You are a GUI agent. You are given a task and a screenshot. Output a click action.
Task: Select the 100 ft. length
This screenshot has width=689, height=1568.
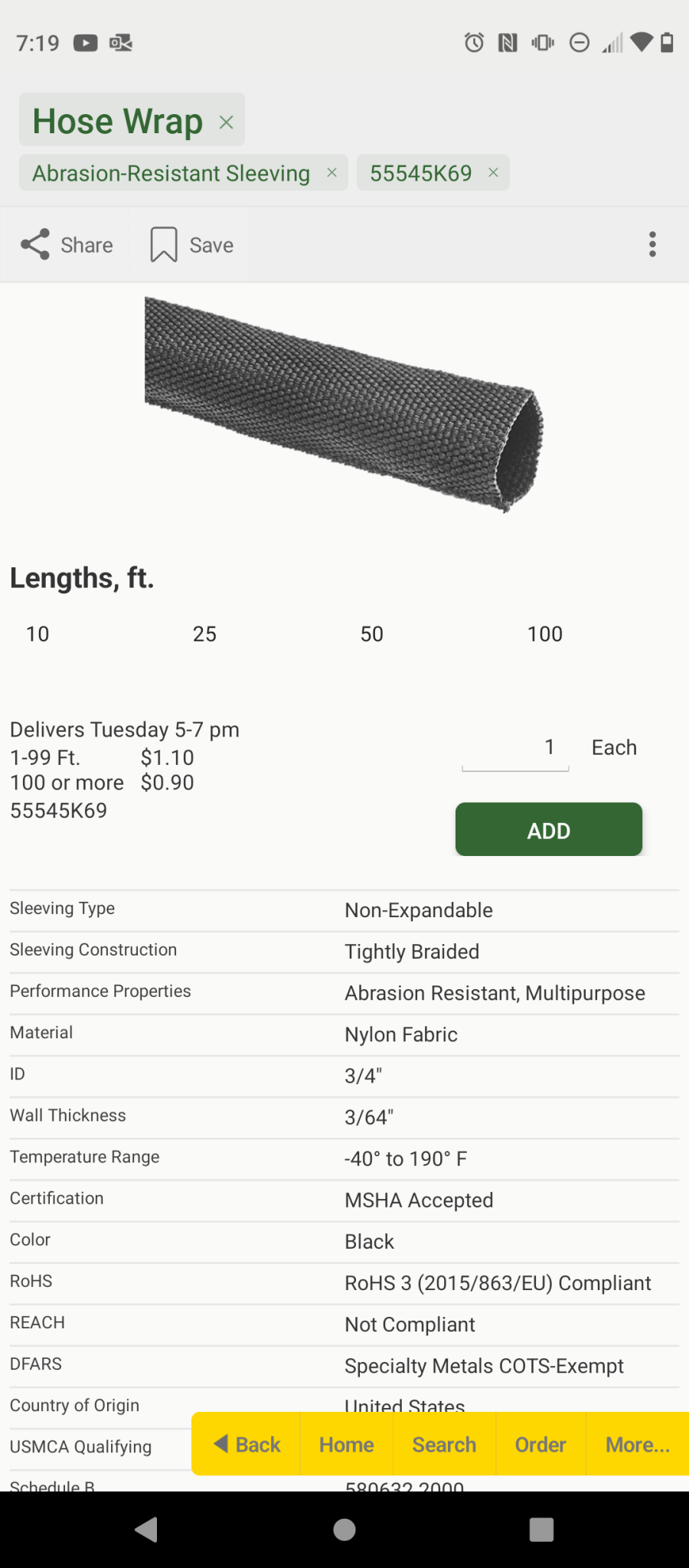pyautogui.click(x=544, y=634)
